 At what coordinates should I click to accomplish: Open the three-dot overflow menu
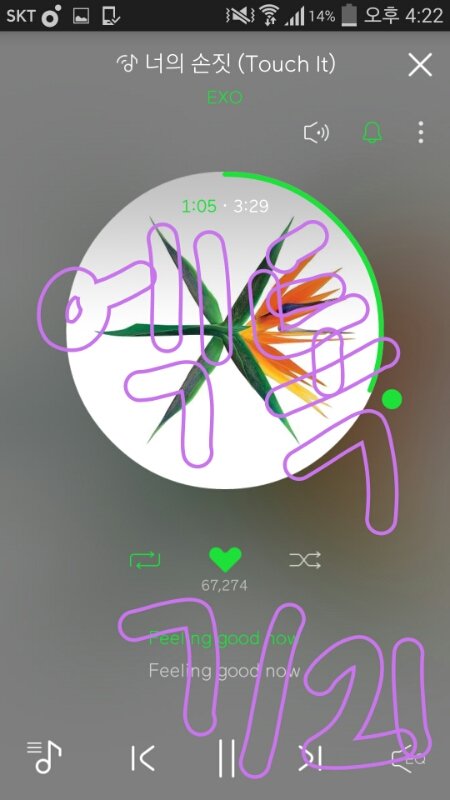coord(420,133)
